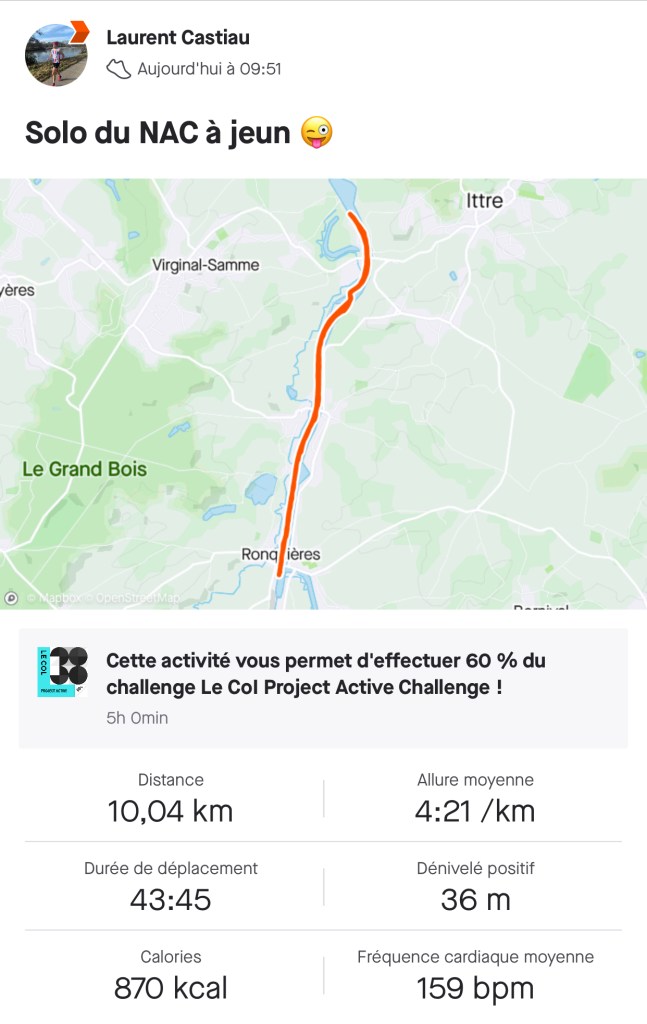Open Laurent Castiau's profile picture
The height and width of the screenshot is (1024, 647).
point(56,54)
